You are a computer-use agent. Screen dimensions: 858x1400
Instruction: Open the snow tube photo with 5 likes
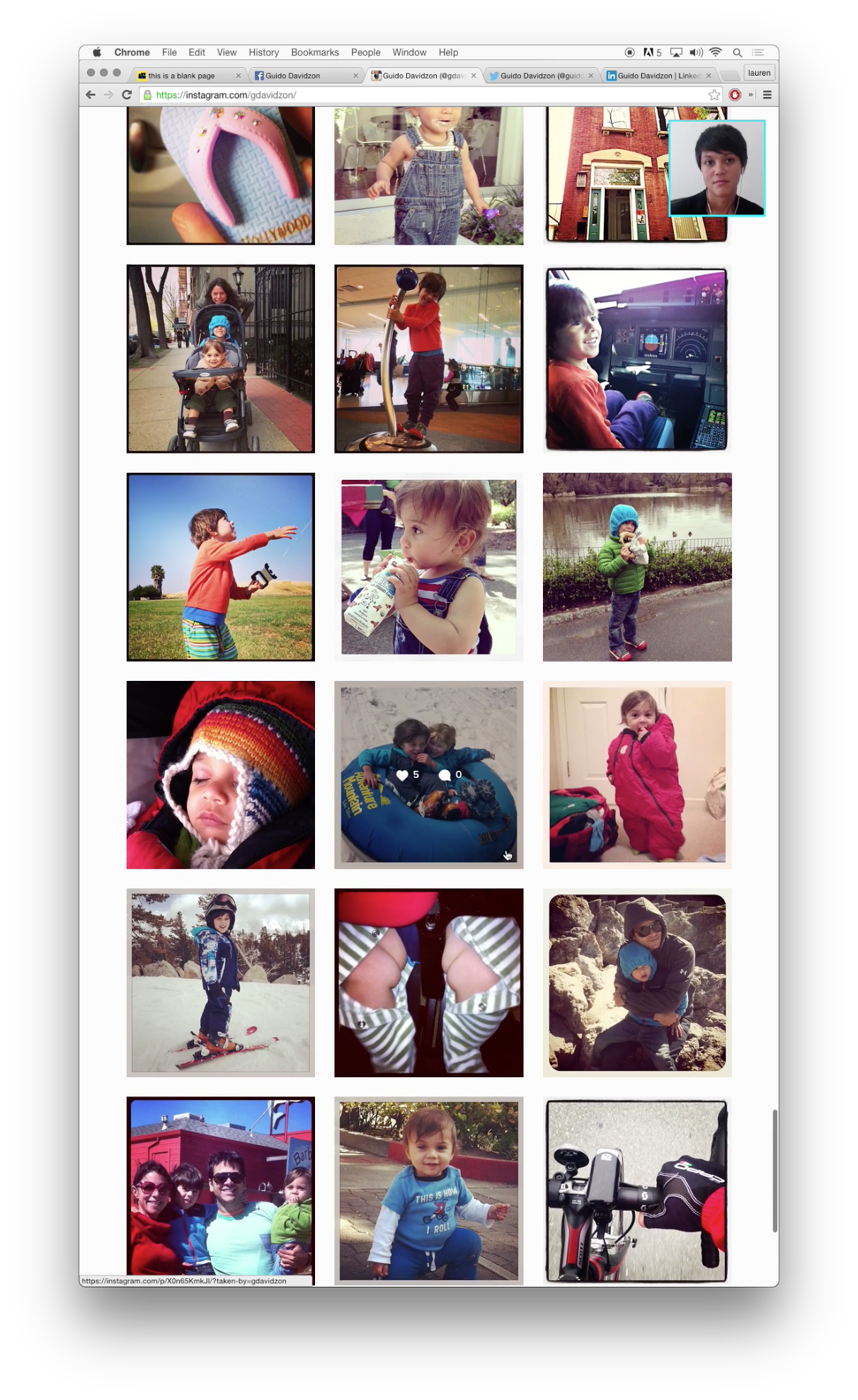[428, 774]
